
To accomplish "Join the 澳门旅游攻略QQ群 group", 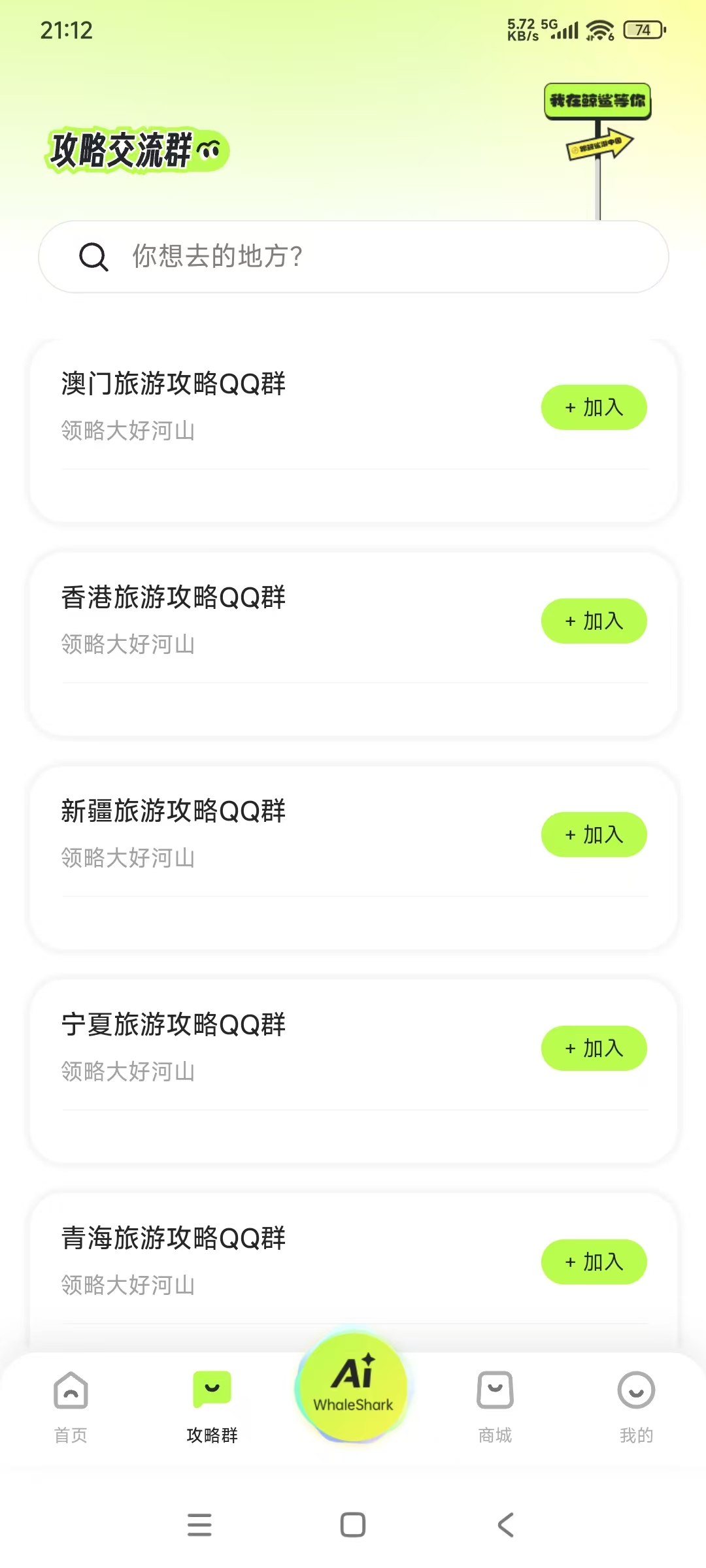I will point(594,407).
